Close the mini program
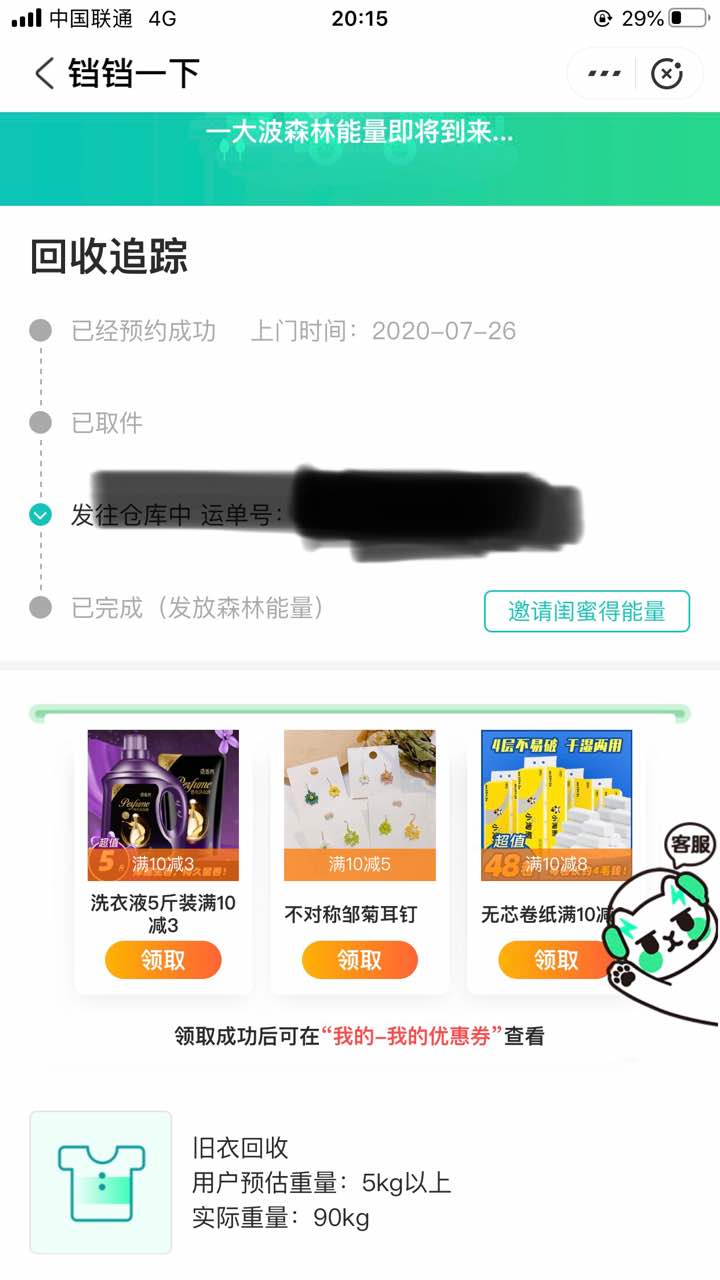This screenshot has height=1280, width=720. point(667,74)
